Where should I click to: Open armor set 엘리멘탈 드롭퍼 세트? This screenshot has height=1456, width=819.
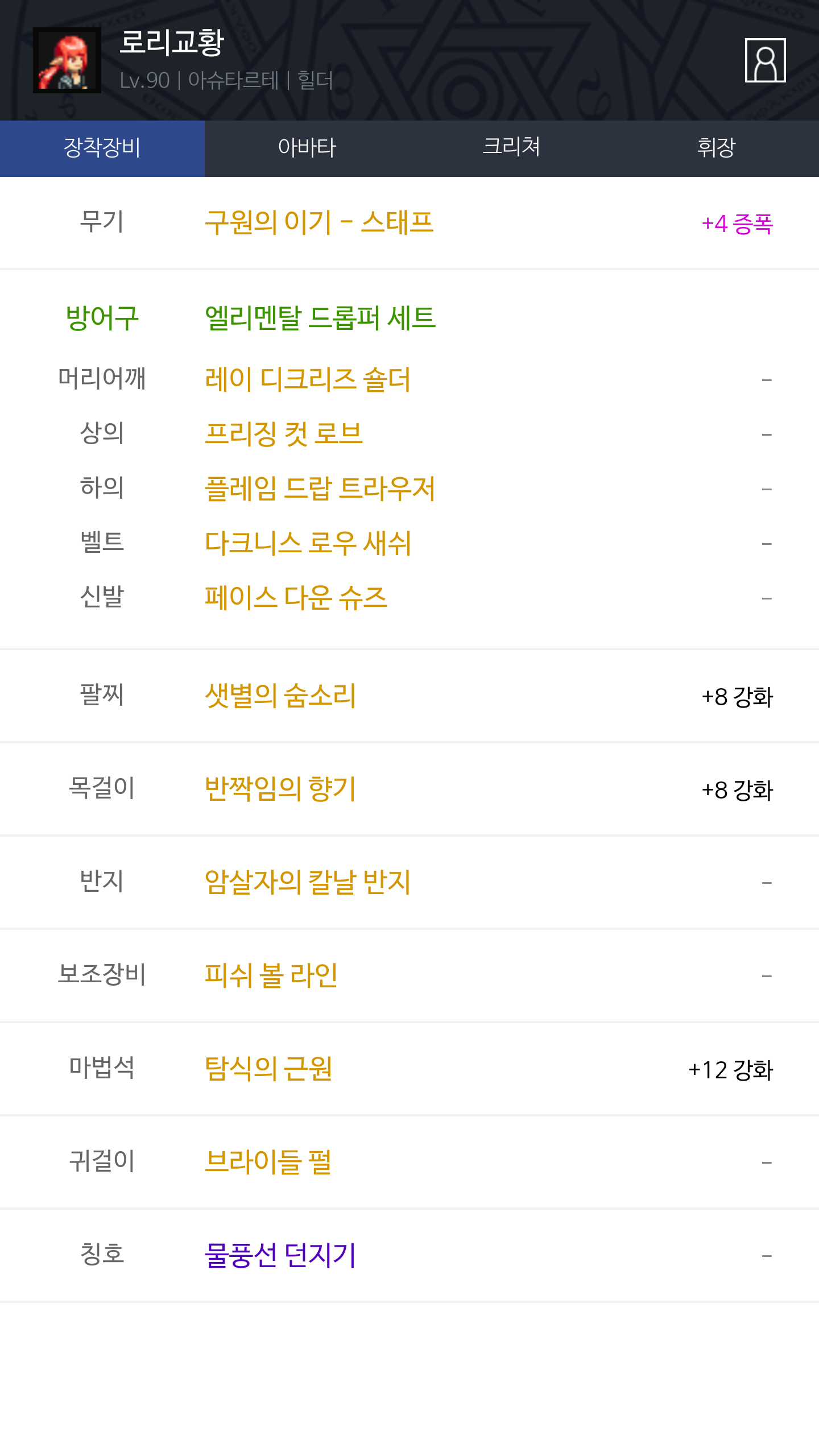click(x=320, y=318)
